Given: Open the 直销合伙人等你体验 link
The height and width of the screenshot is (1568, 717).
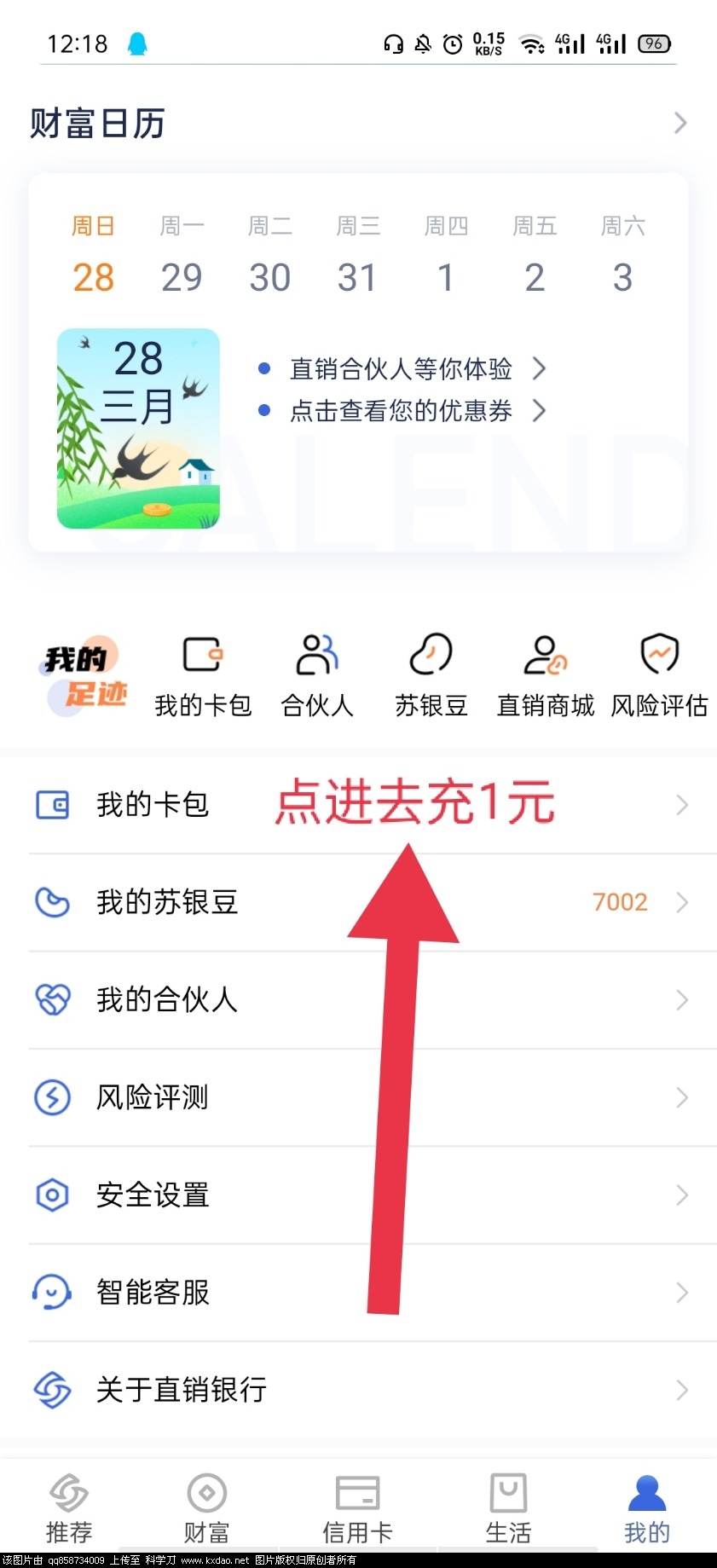Looking at the screenshot, I should point(401,369).
